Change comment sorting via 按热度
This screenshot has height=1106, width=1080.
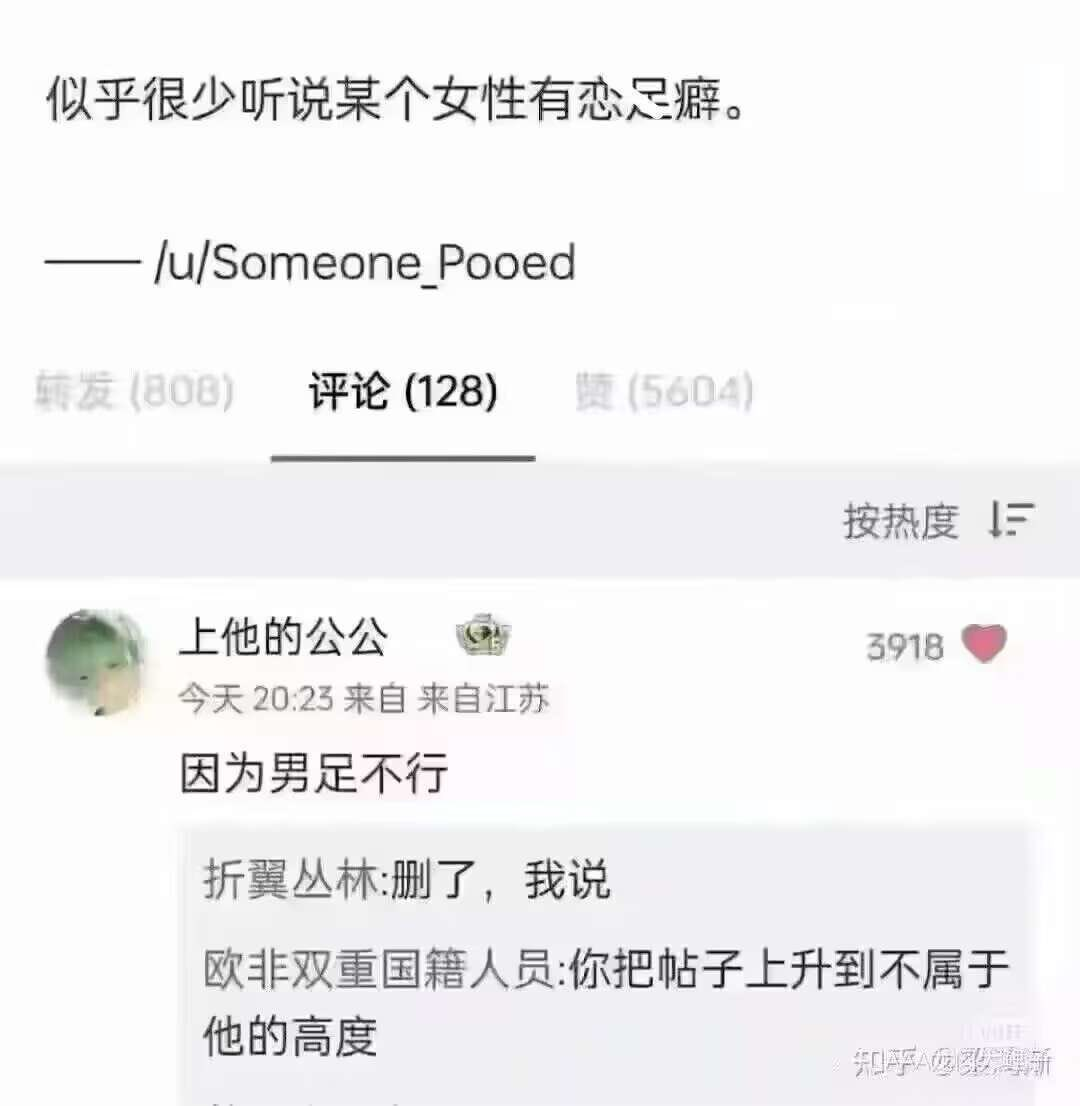click(937, 521)
